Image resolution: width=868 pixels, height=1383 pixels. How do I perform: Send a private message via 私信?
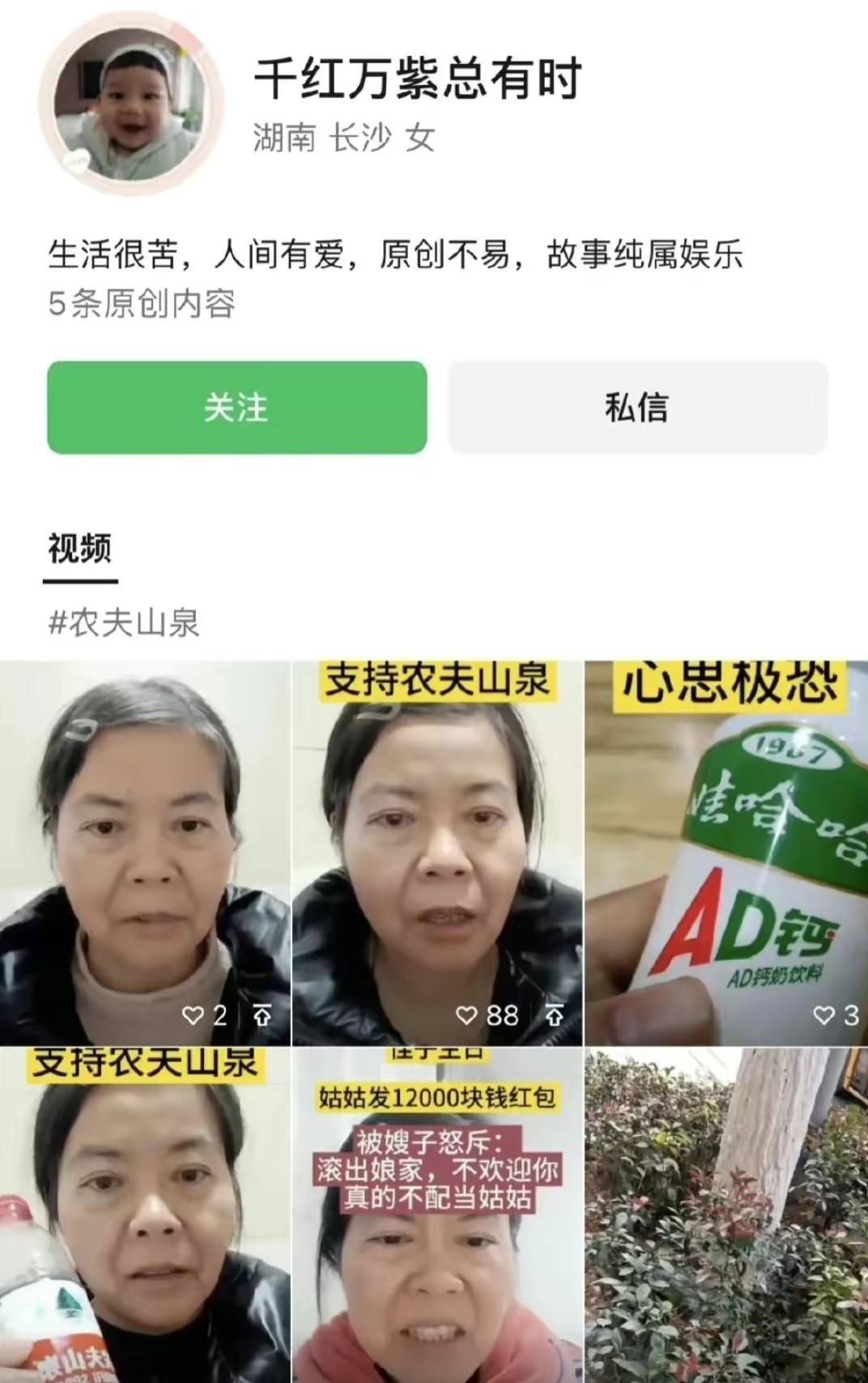tap(637, 407)
